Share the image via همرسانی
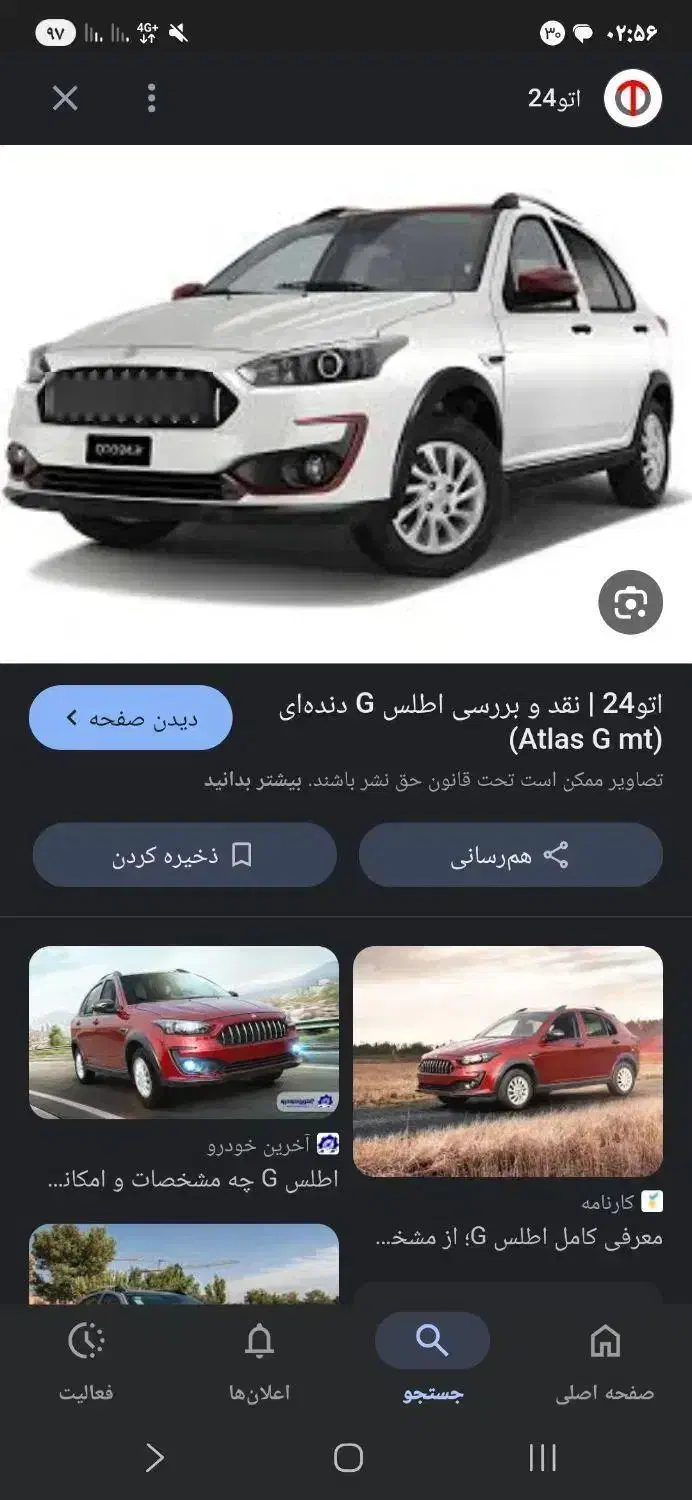This screenshot has width=692, height=1500. (x=510, y=856)
